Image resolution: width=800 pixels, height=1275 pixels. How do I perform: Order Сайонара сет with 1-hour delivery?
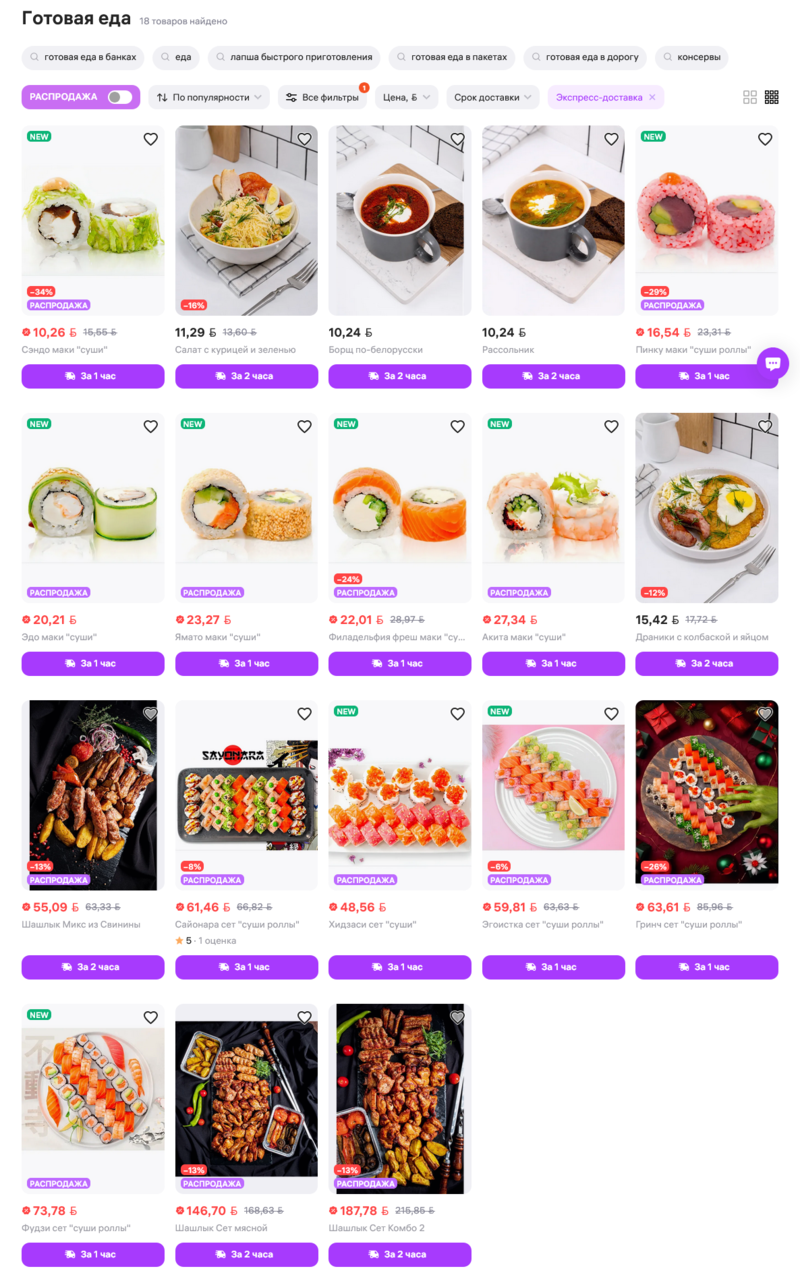pyautogui.click(x=246, y=967)
